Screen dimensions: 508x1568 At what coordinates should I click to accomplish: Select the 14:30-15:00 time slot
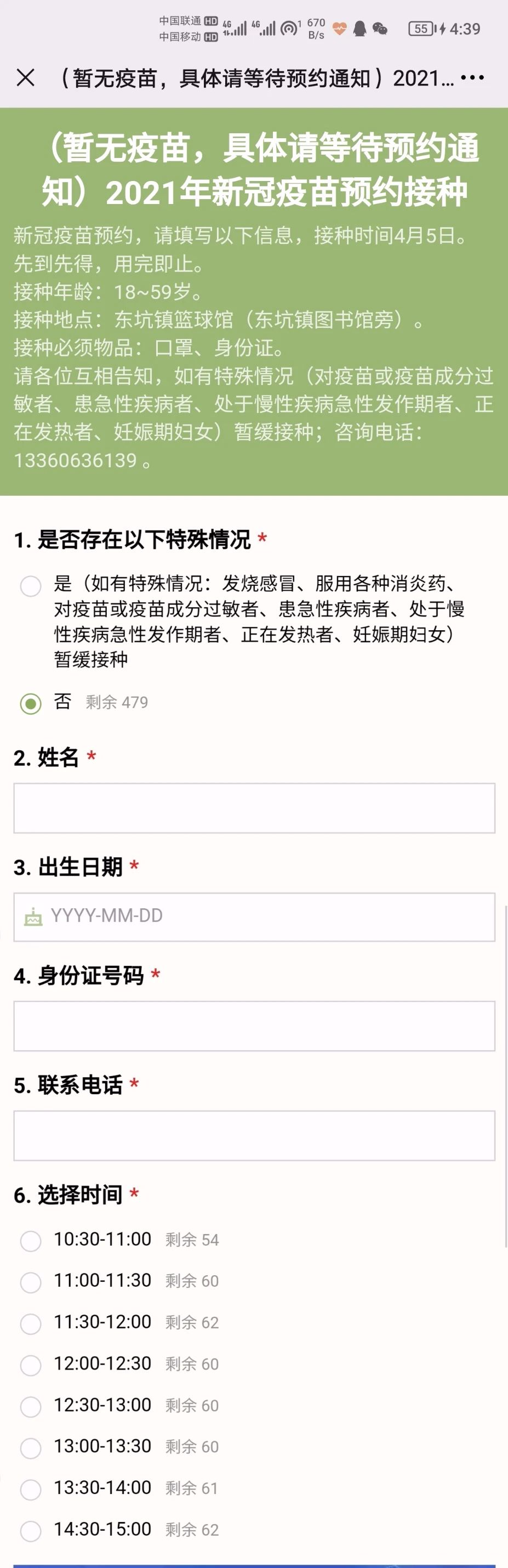[31, 1530]
